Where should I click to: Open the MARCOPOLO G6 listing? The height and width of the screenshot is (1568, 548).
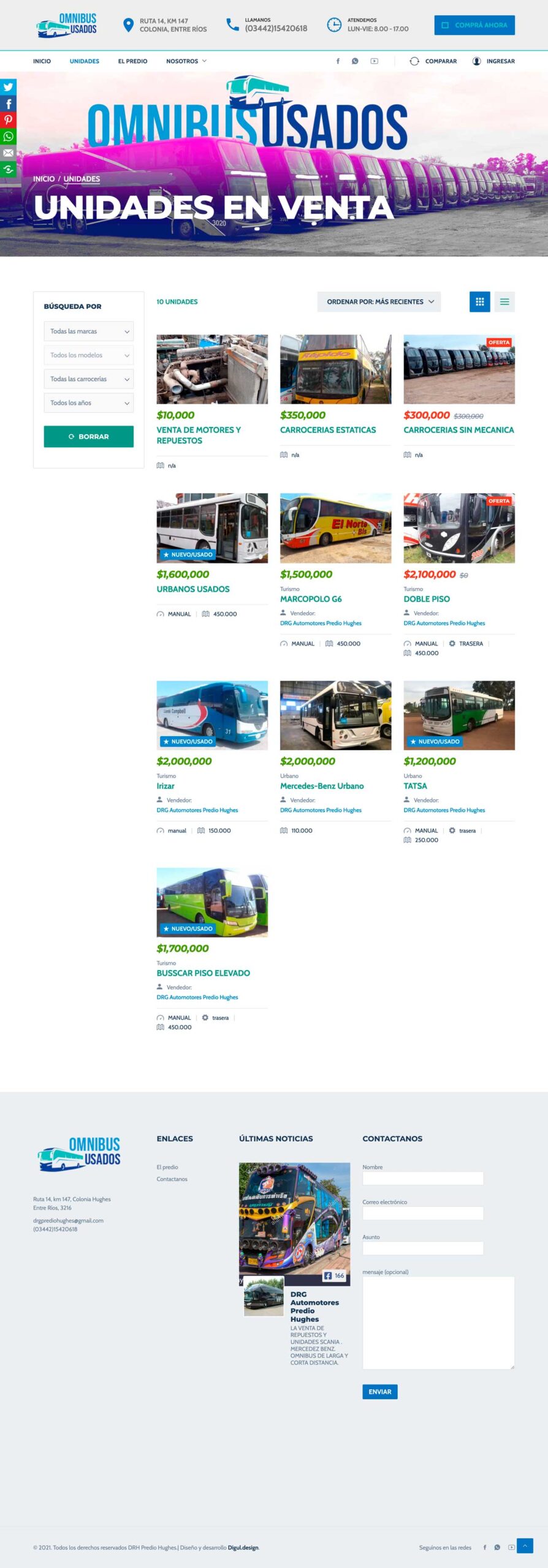tap(310, 599)
